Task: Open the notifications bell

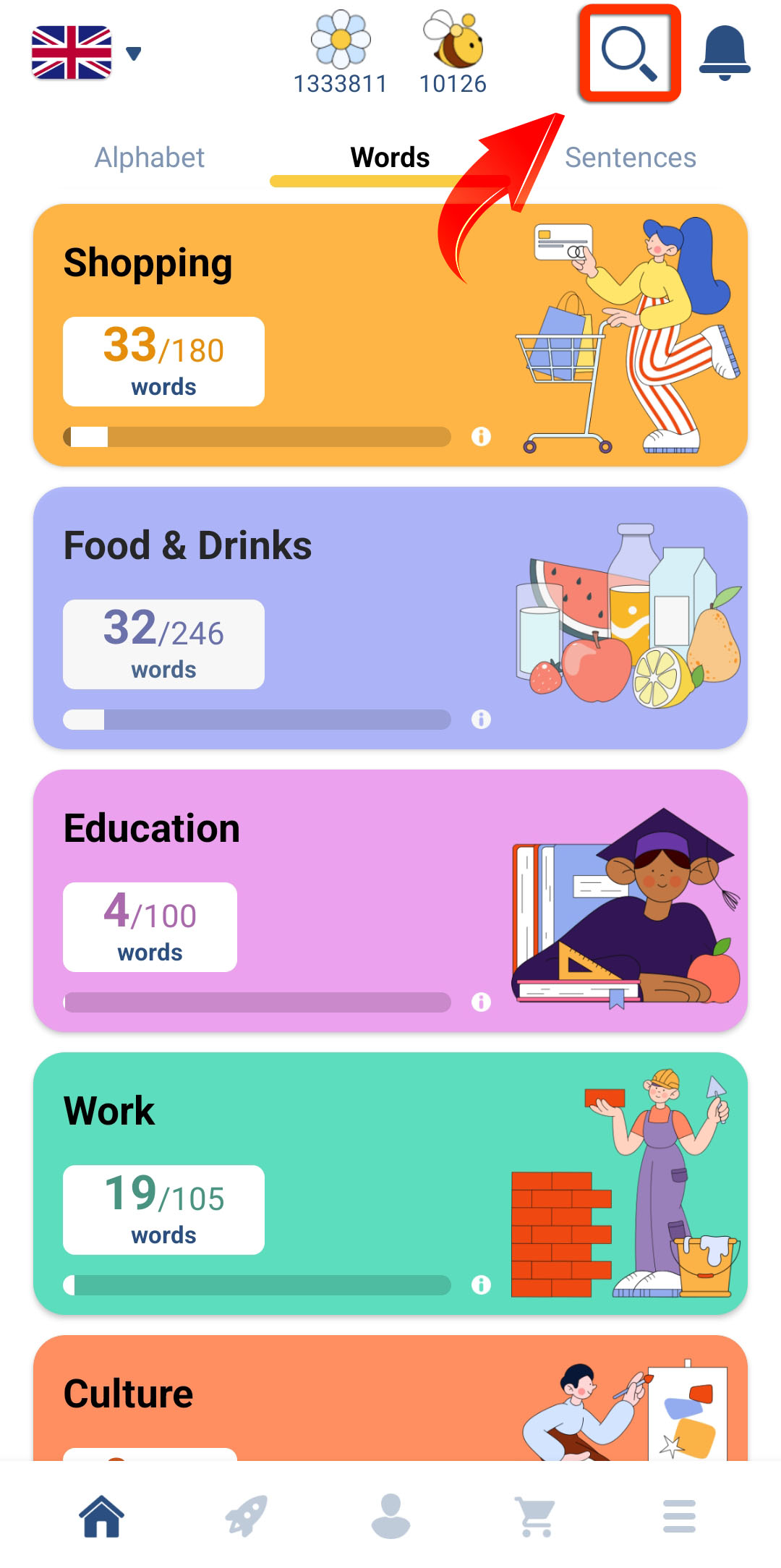Action: tap(724, 53)
